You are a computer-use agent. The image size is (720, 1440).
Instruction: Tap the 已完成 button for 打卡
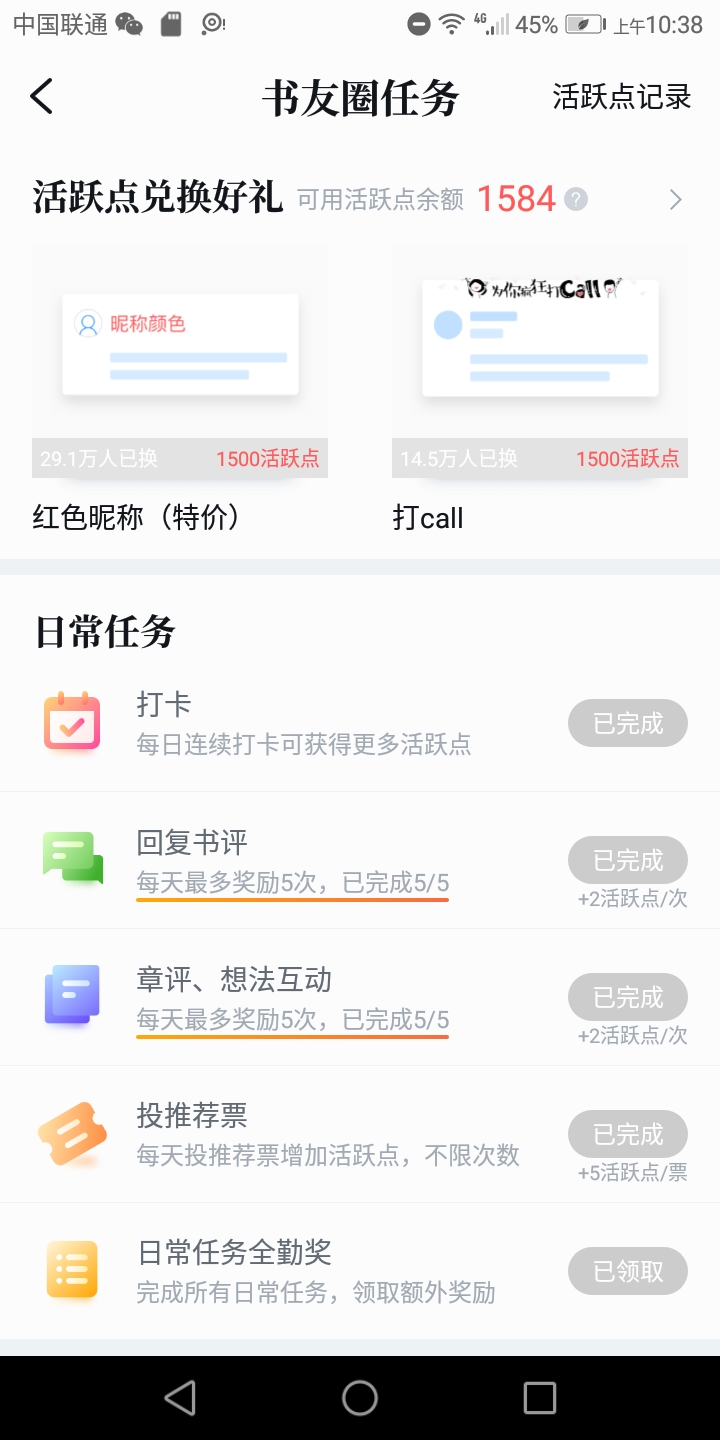point(628,723)
